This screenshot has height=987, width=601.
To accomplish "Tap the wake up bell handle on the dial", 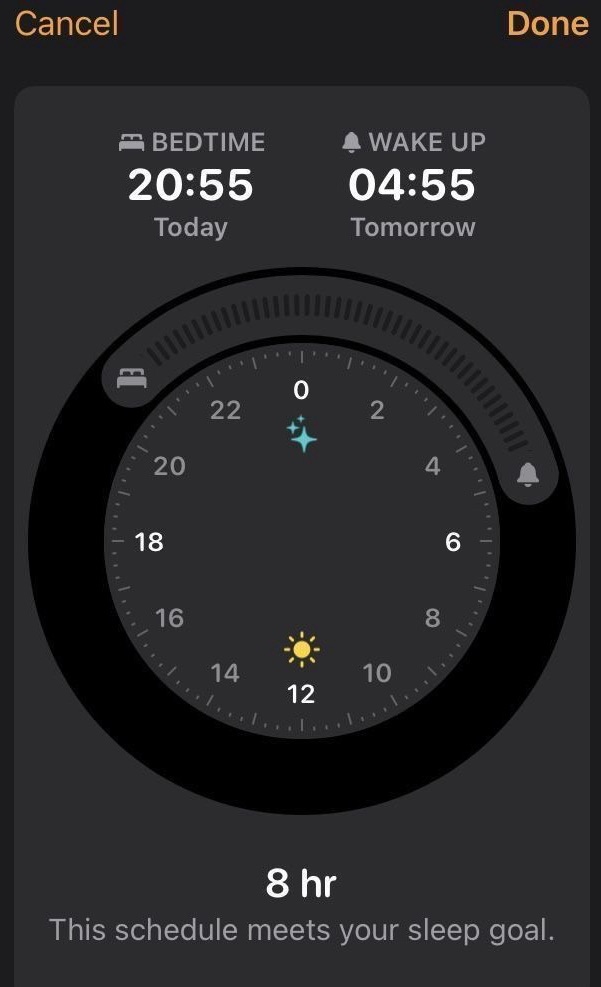I will coord(528,475).
